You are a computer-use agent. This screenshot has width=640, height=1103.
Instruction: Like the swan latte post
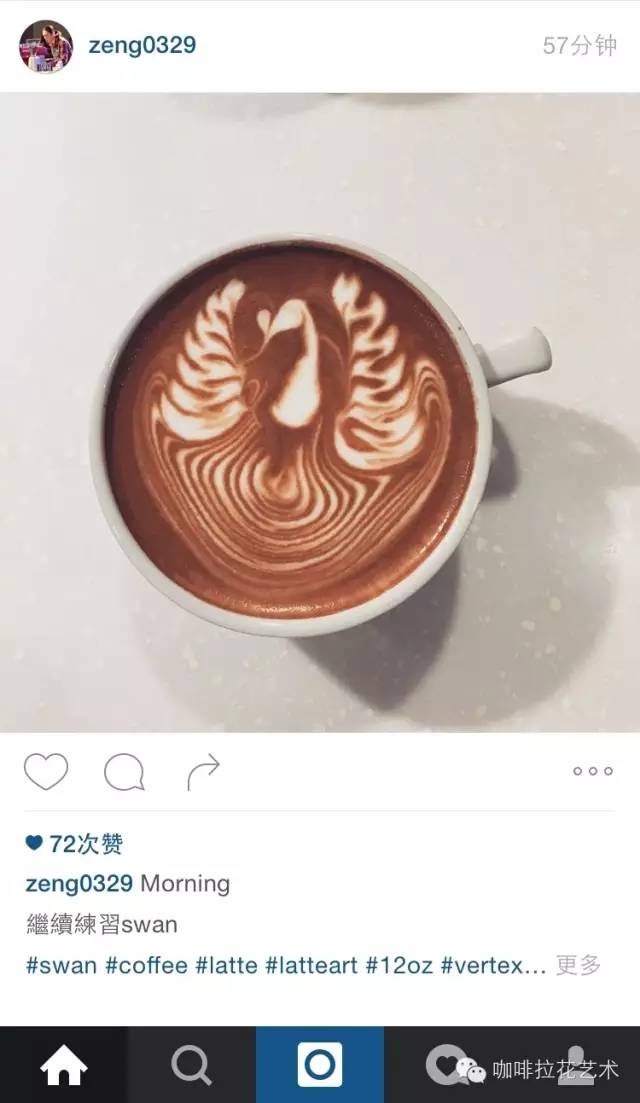[46, 772]
